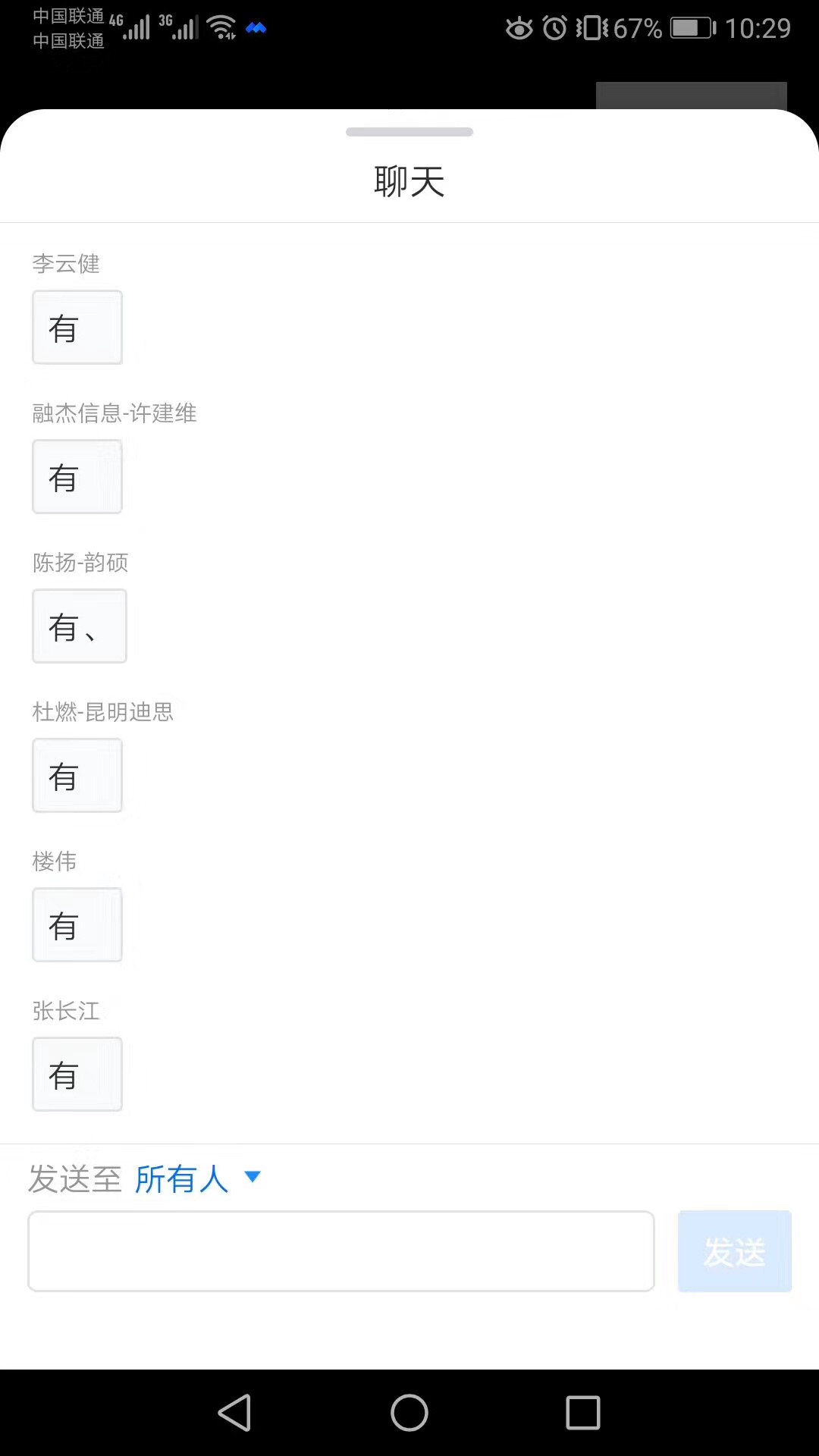Screen dimensions: 819x1456
Task: Go to the home screen
Action: tap(409, 1413)
